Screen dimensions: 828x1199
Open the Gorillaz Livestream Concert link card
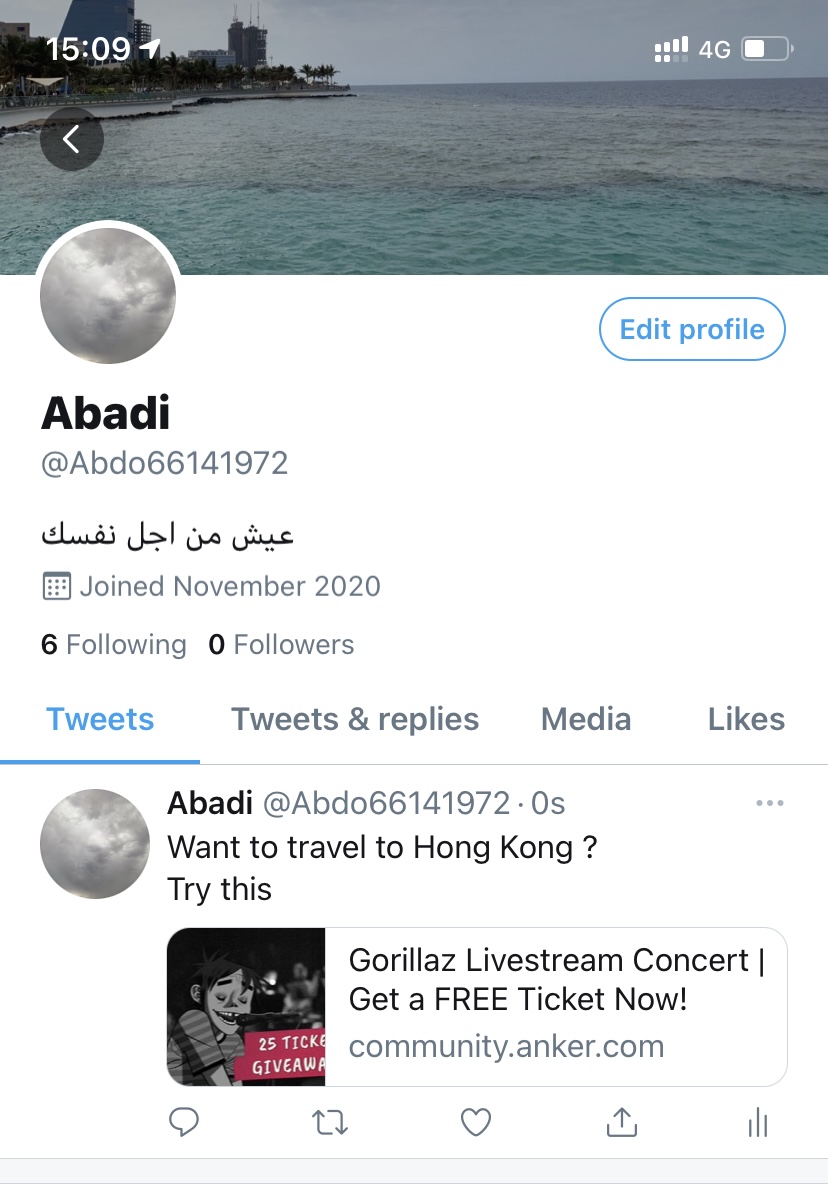pyautogui.click(x=477, y=1006)
